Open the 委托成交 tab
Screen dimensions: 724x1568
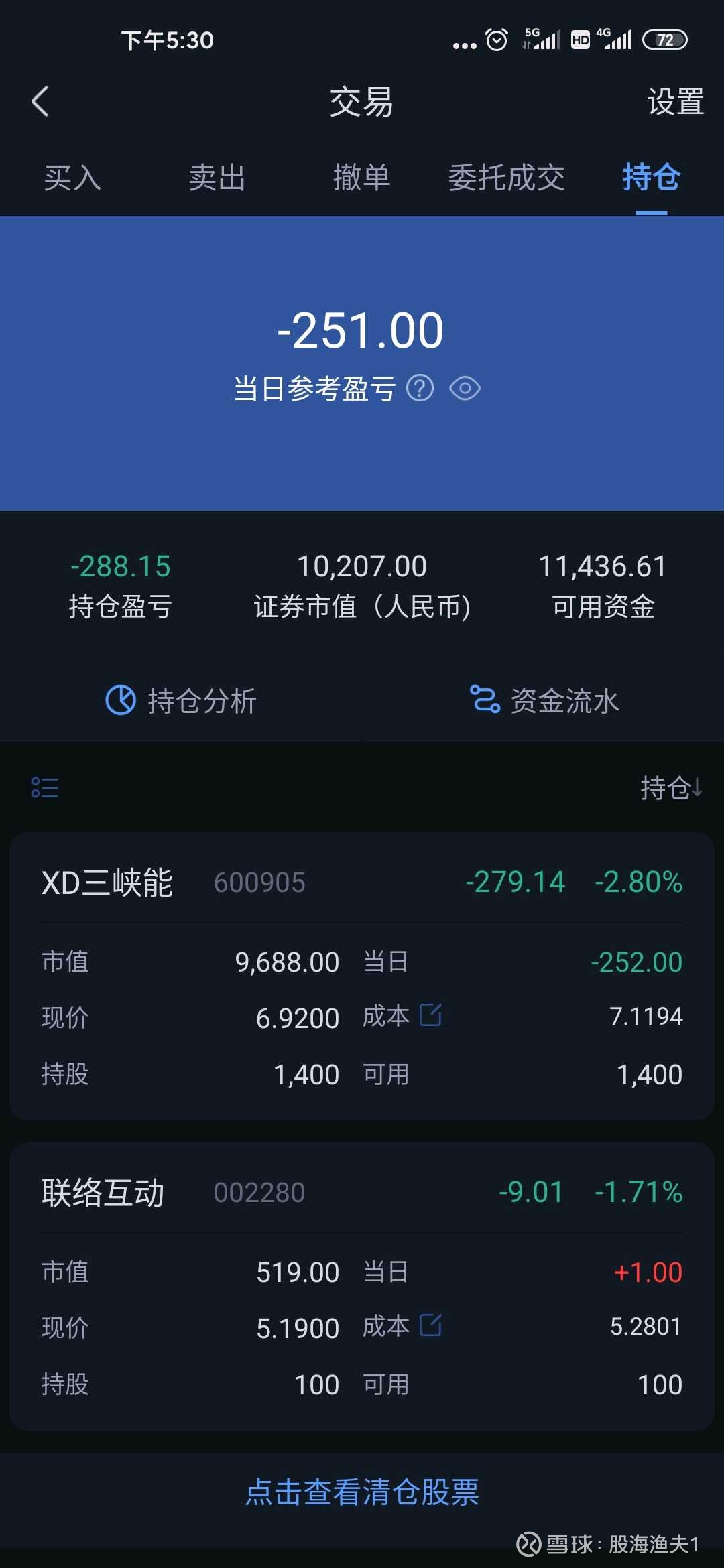click(x=506, y=178)
